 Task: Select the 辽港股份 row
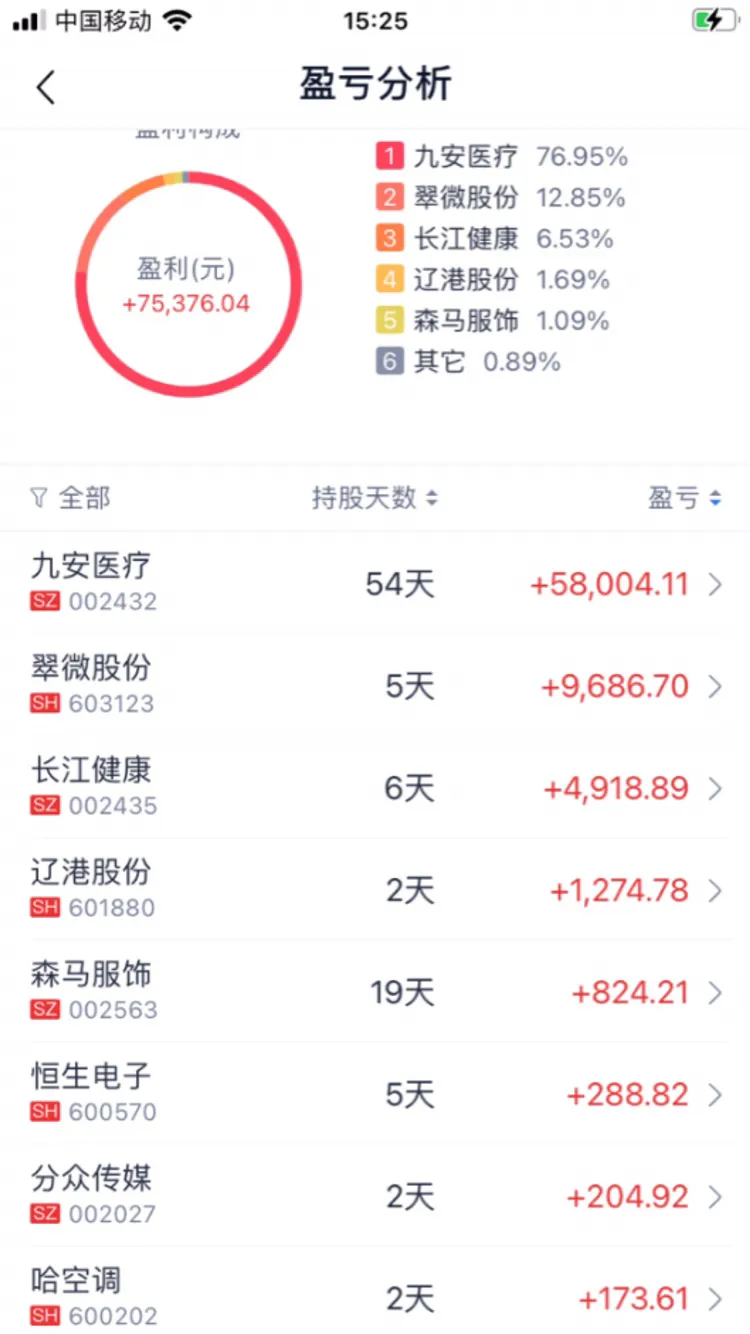[375, 890]
